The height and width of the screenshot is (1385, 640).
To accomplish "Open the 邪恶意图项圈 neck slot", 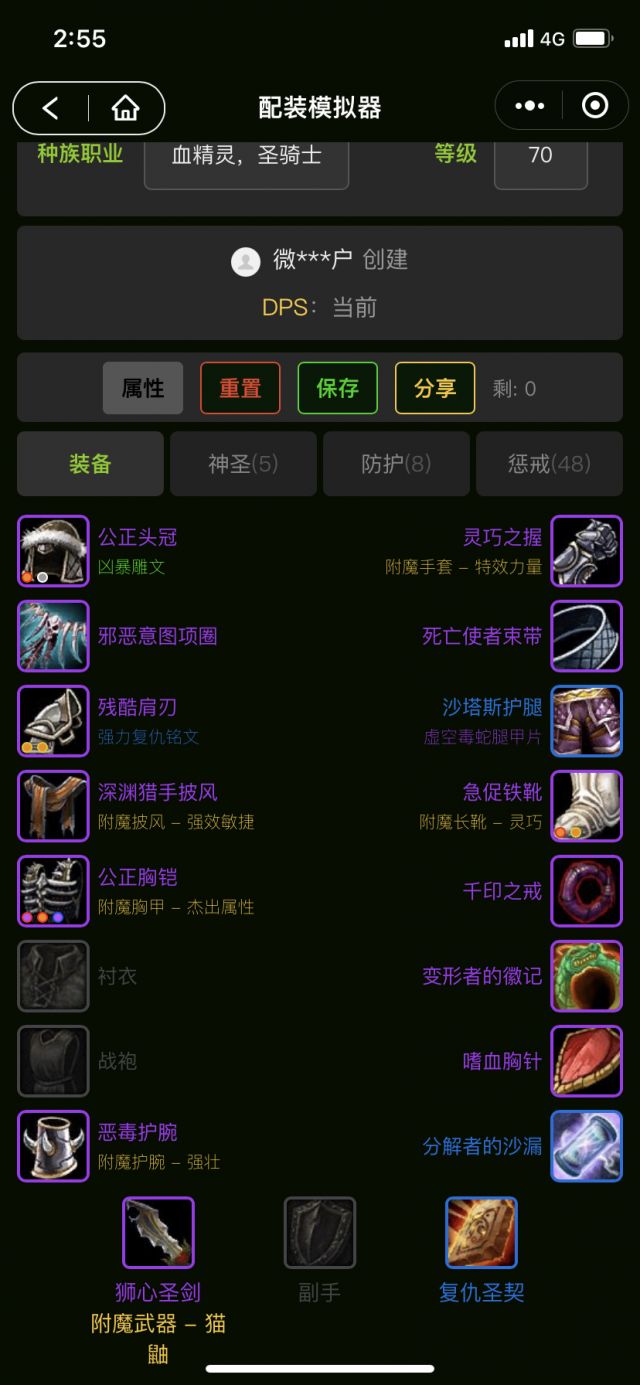I will 54,636.
